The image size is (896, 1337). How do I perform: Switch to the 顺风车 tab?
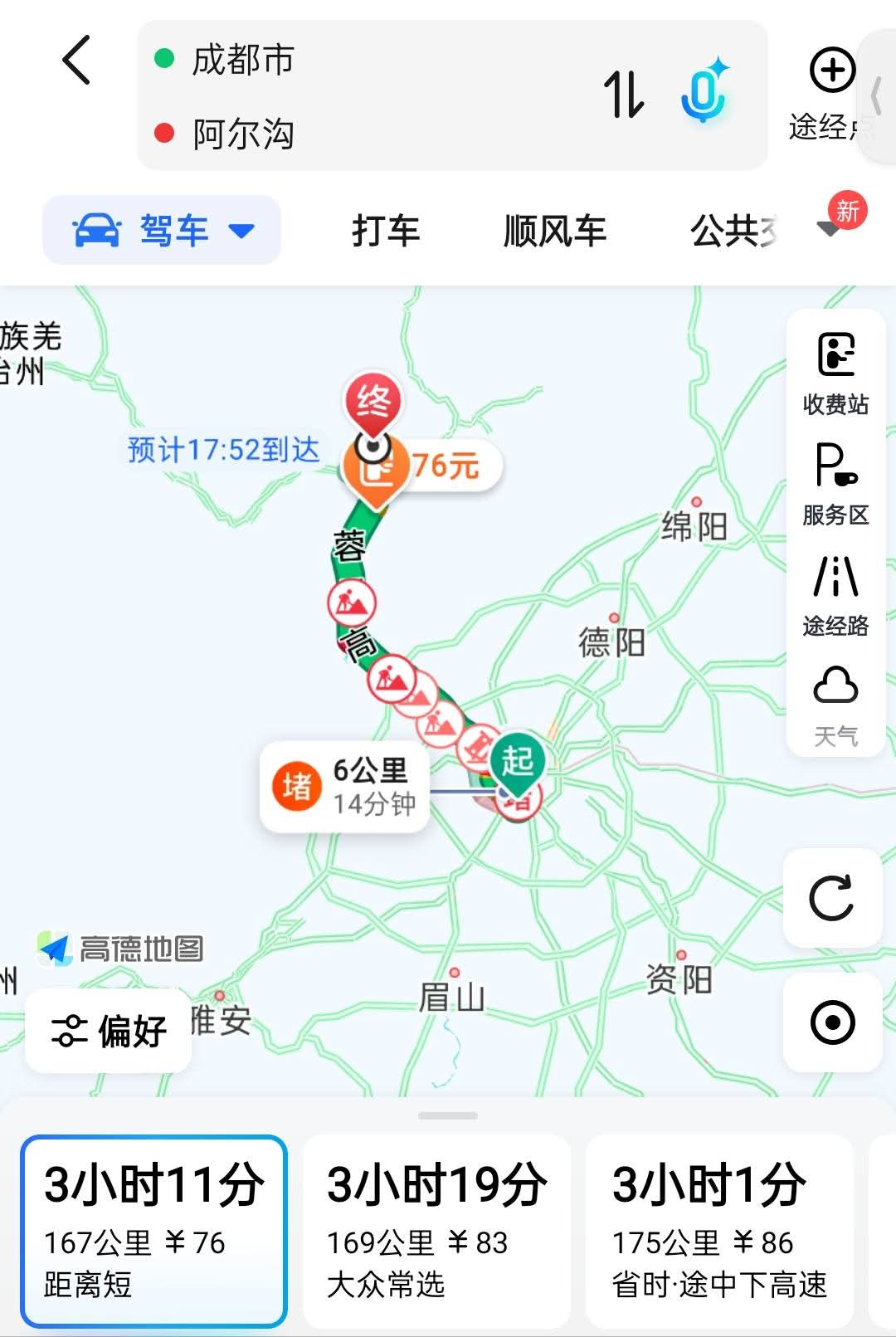(555, 231)
